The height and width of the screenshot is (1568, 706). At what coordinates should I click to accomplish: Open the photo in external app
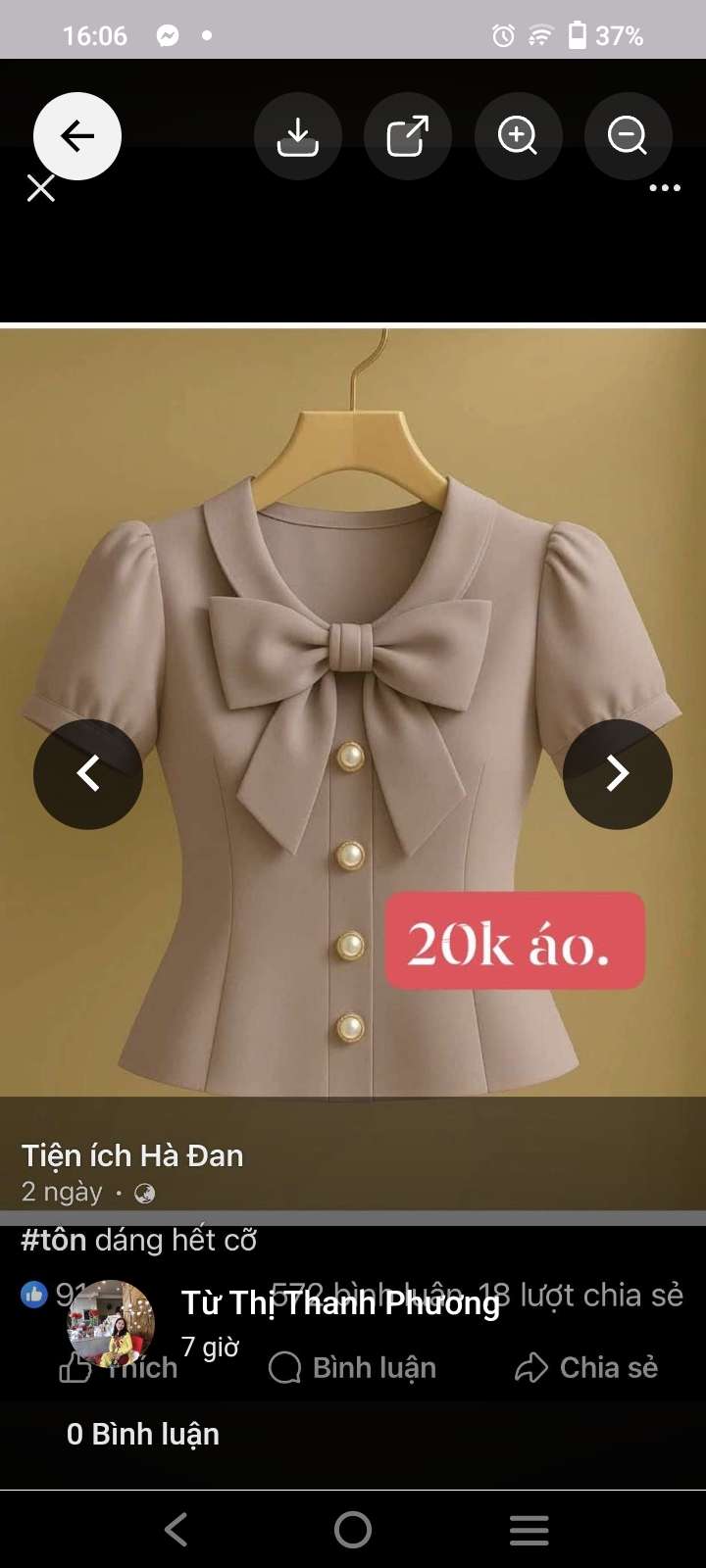click(408, 136)
